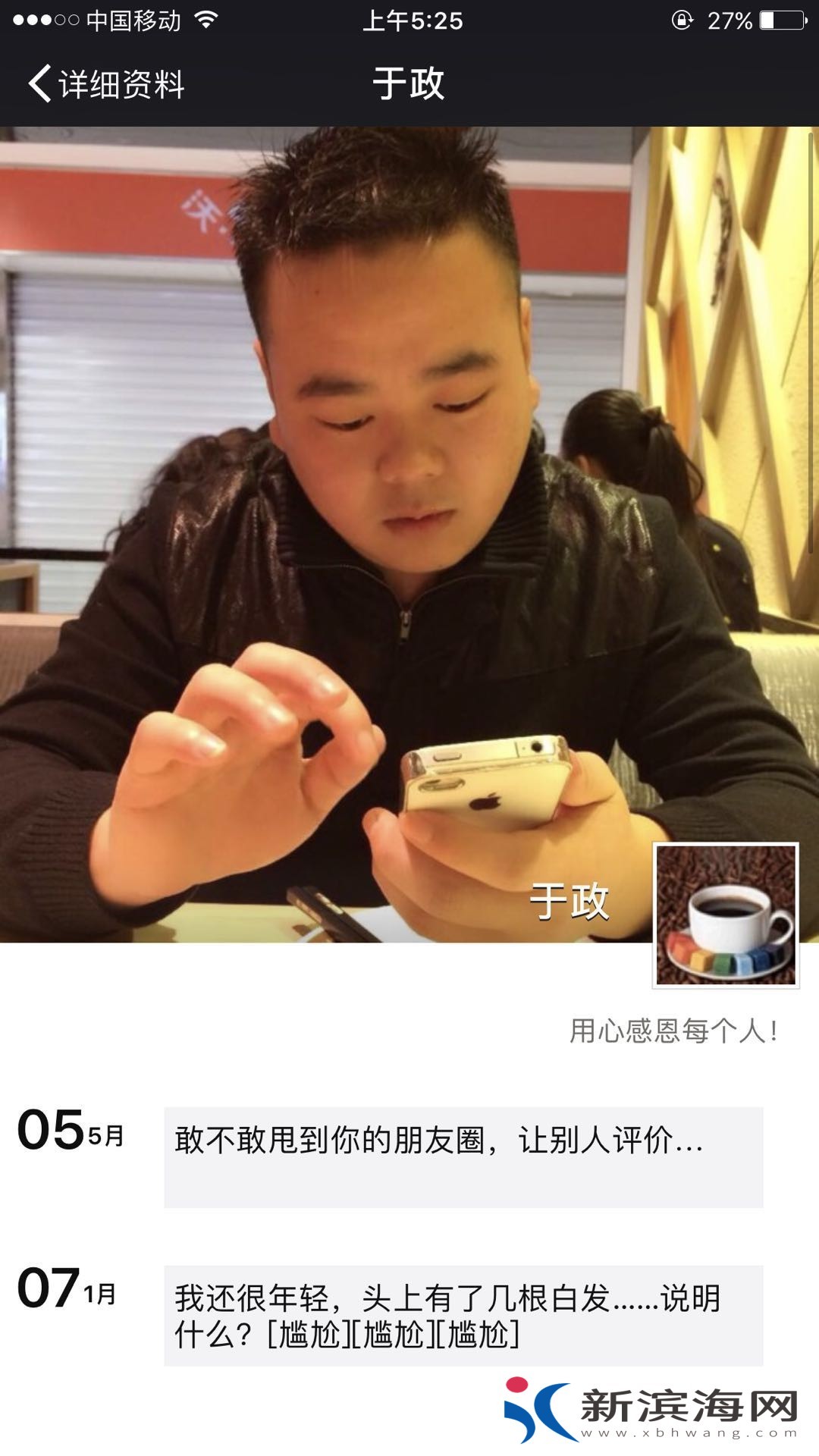The height and width of the screenshot is (1456, 819).
Task: Go back to 详细资料 page
Action: (106, 84)
